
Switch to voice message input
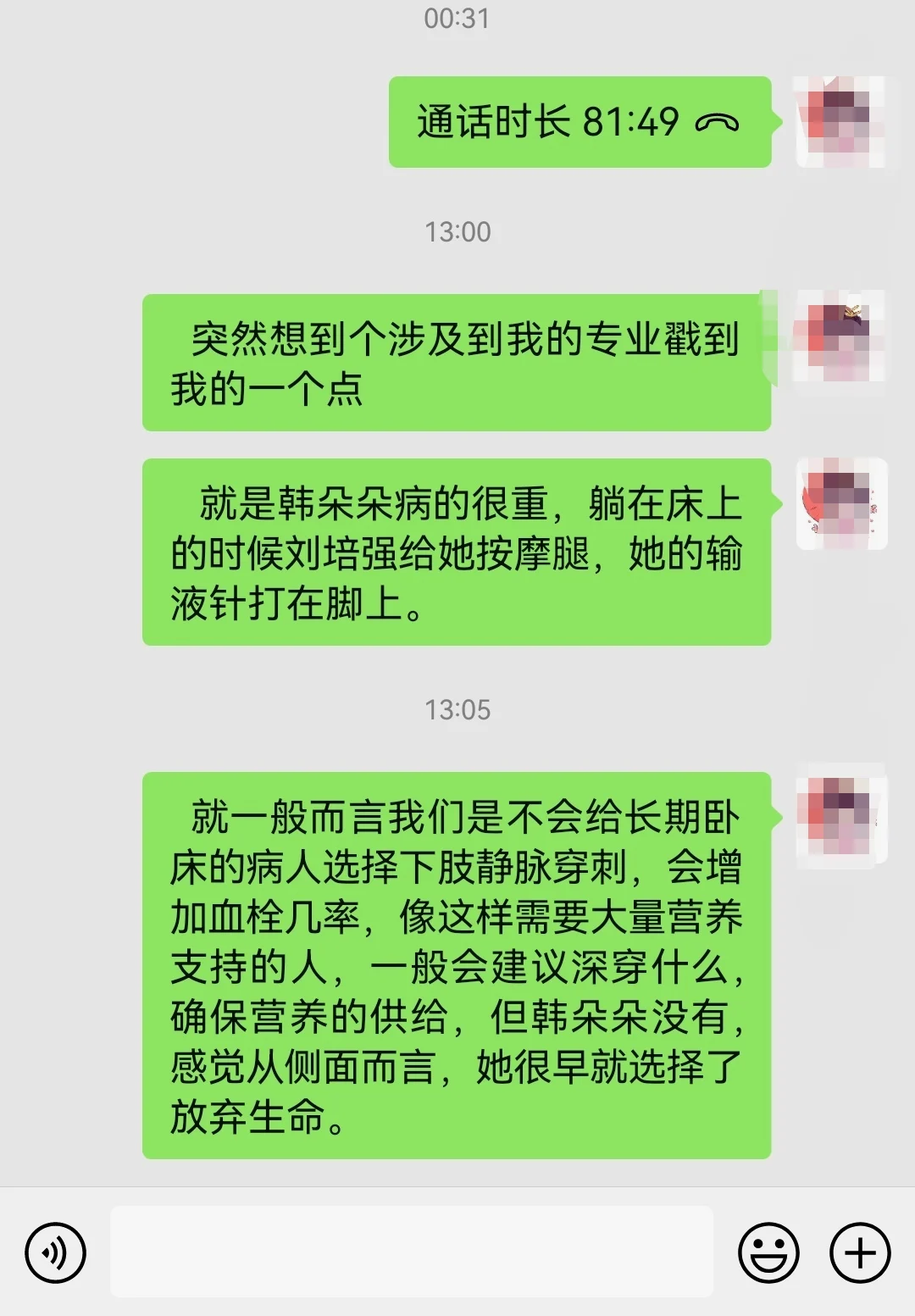55,1252
